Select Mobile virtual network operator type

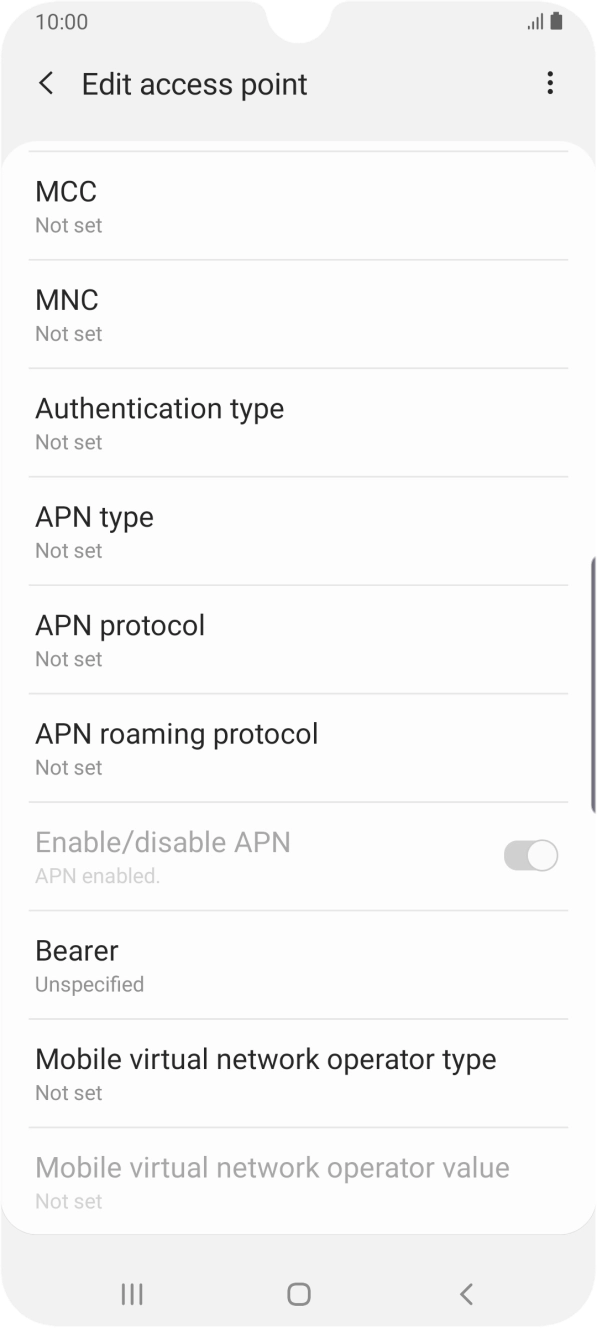click(298, 1074)
